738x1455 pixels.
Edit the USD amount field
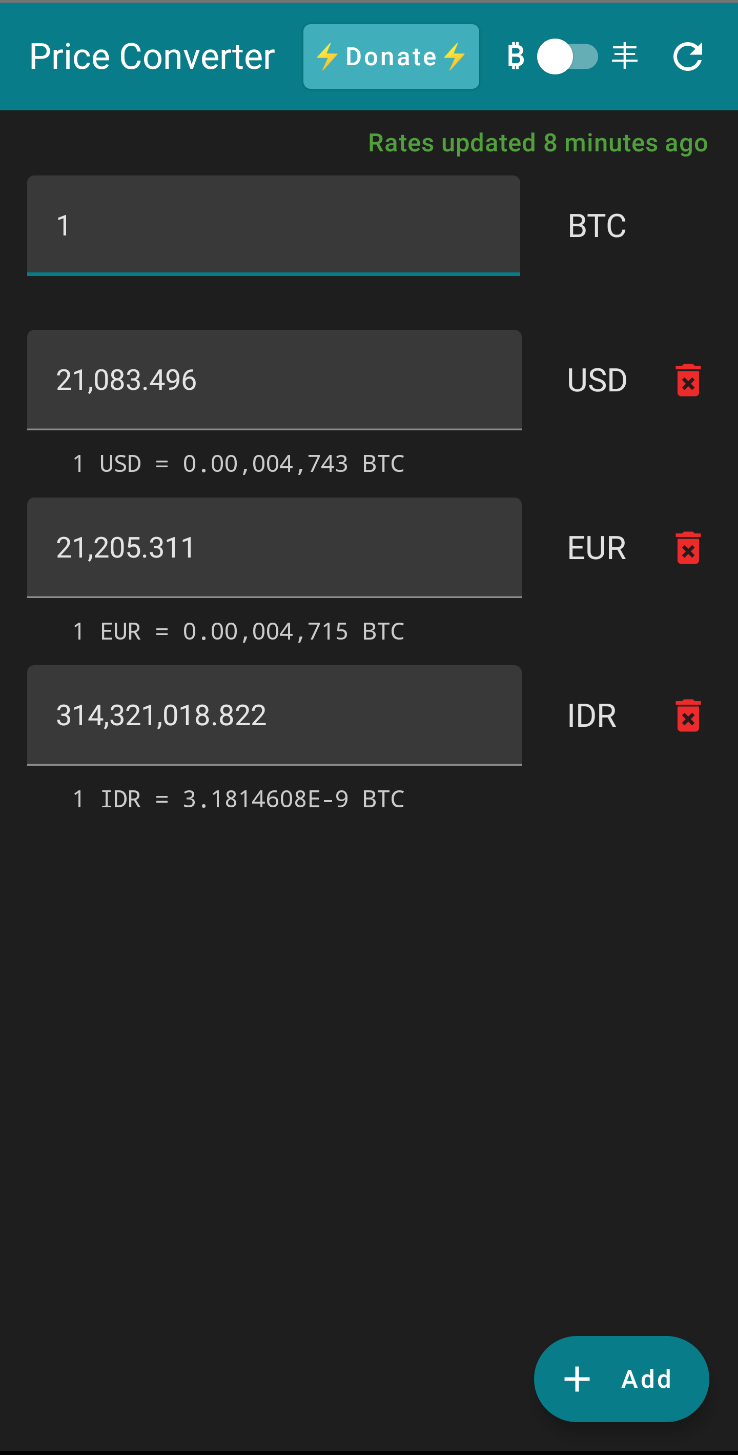pyautogui.click(x=274, y=380)
